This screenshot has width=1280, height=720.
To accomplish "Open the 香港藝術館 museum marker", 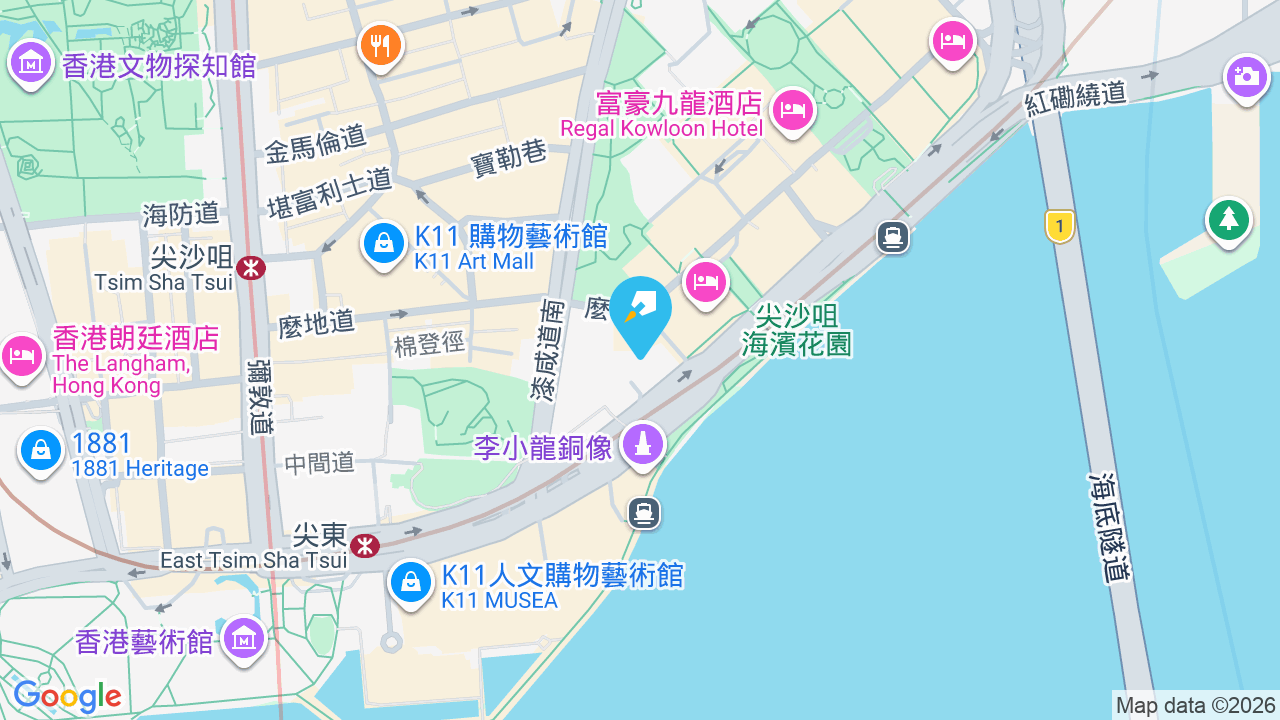I will (244, 639).
